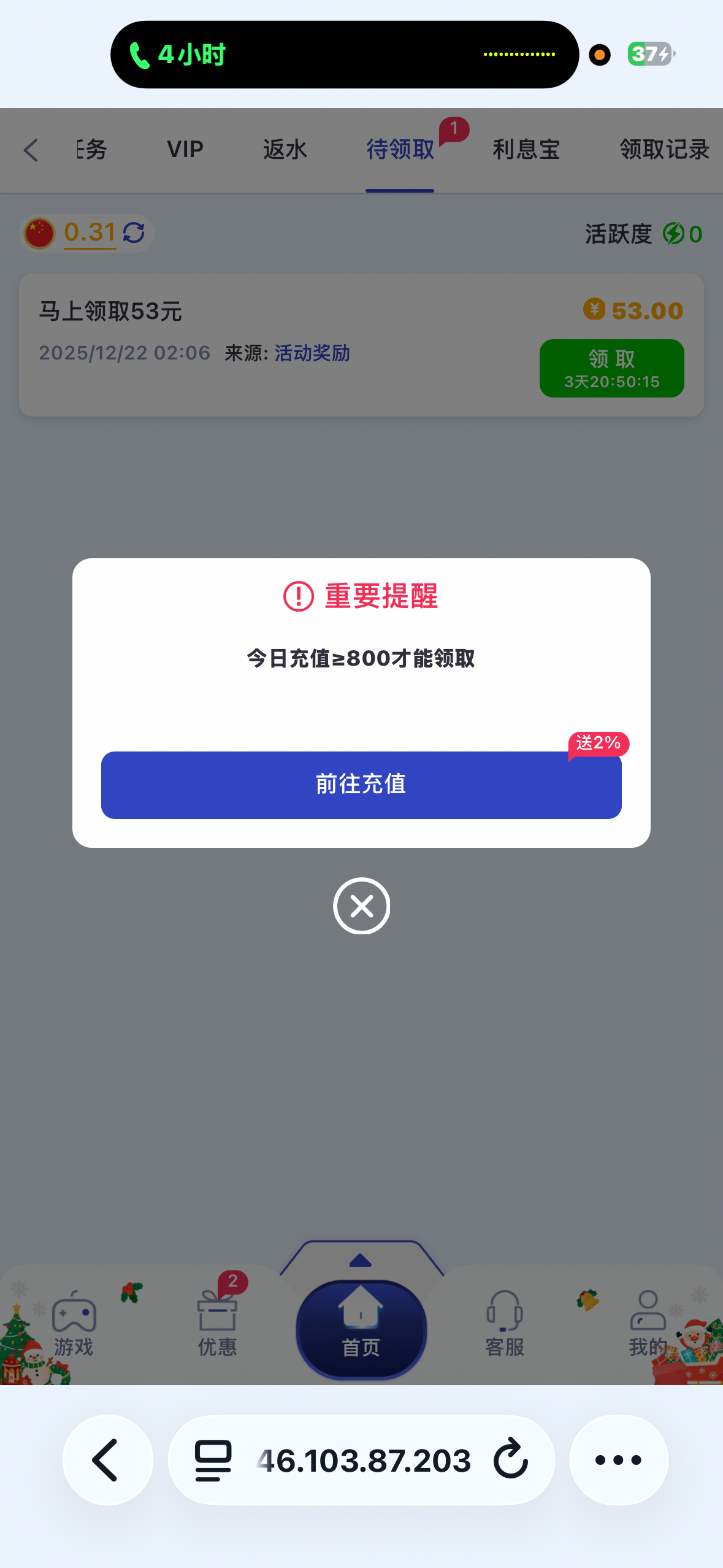Open the 返水 tab
Viewport: 723px width, 1568px height.
pos(284,149)
